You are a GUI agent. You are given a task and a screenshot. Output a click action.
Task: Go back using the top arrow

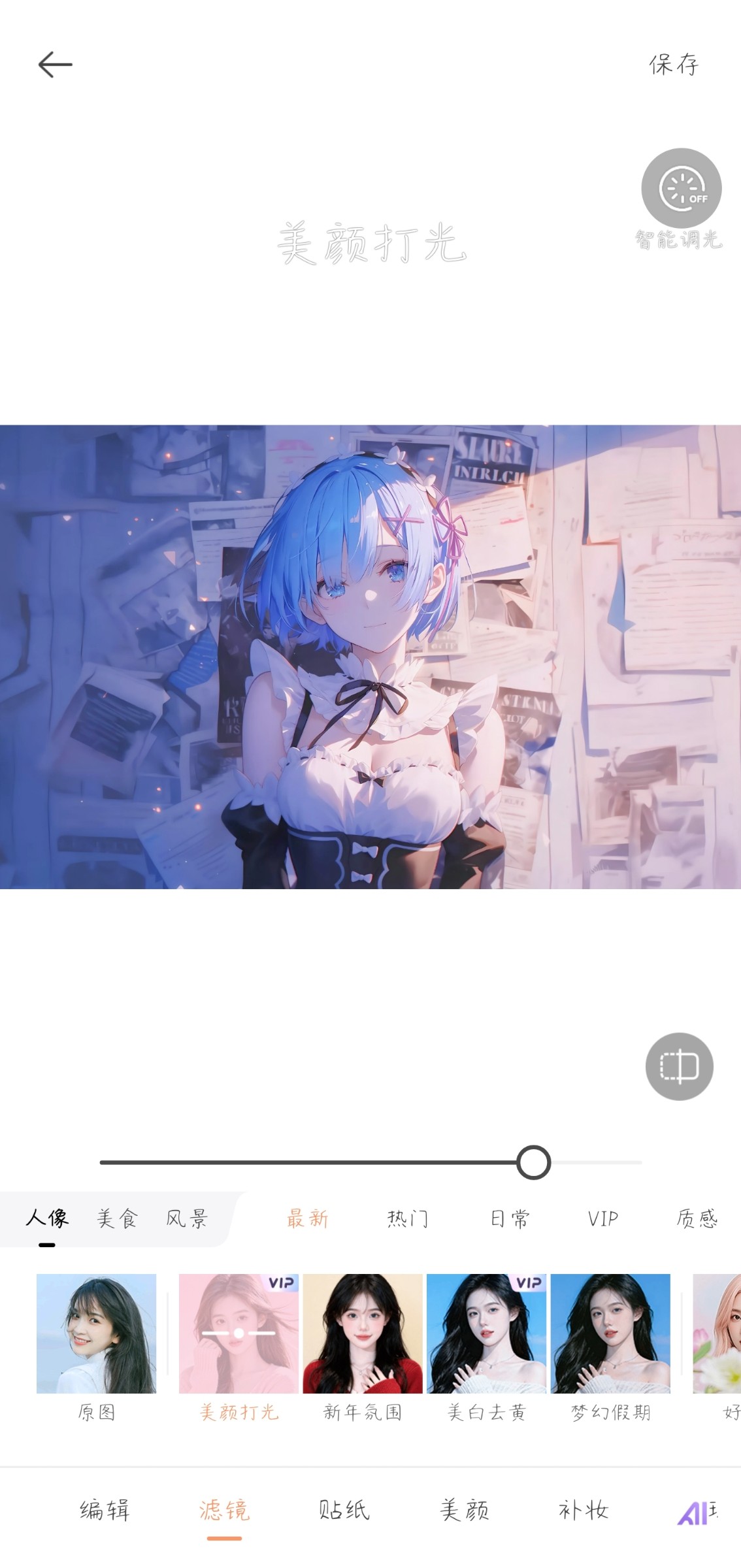coord(55,65)
